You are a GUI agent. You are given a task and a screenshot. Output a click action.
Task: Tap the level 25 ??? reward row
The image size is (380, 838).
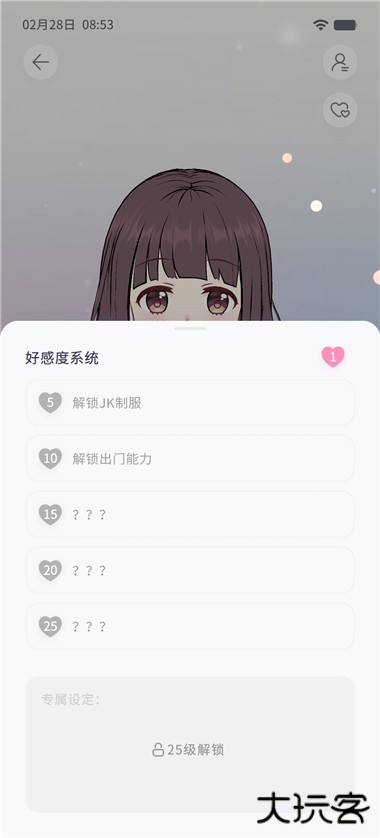pos(190,626)
